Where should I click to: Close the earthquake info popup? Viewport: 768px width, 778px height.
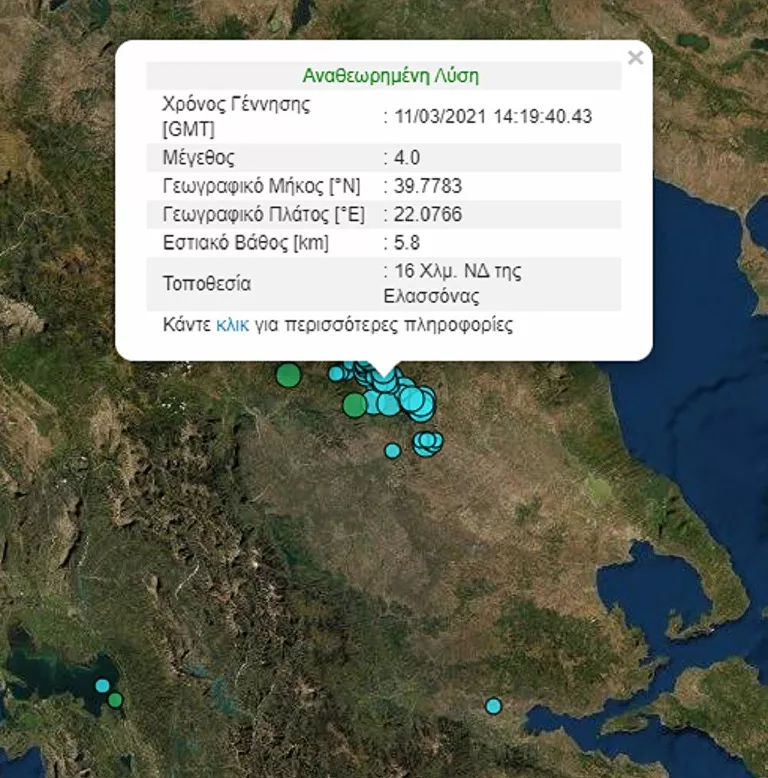click(635, 58)
